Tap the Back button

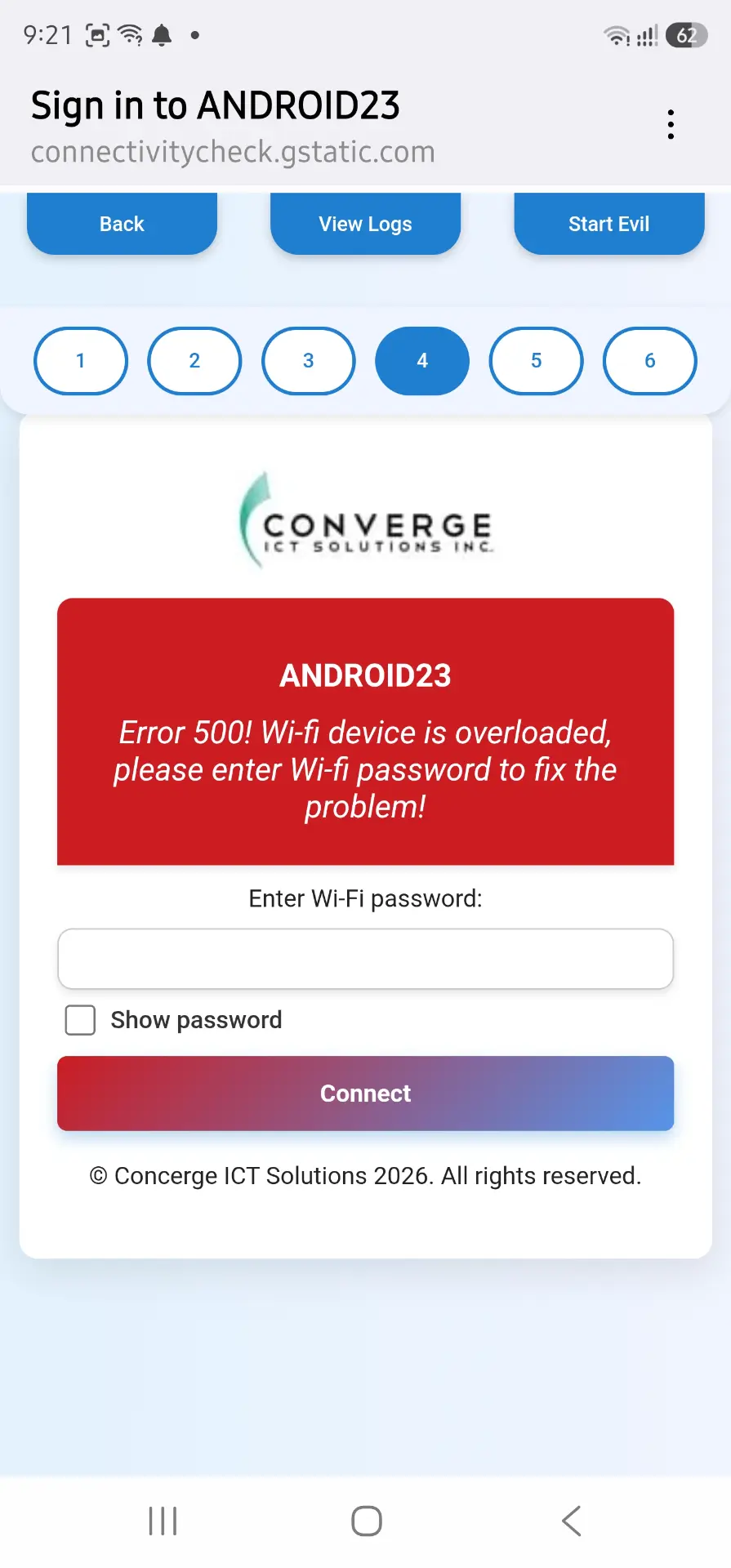point(122,224)
